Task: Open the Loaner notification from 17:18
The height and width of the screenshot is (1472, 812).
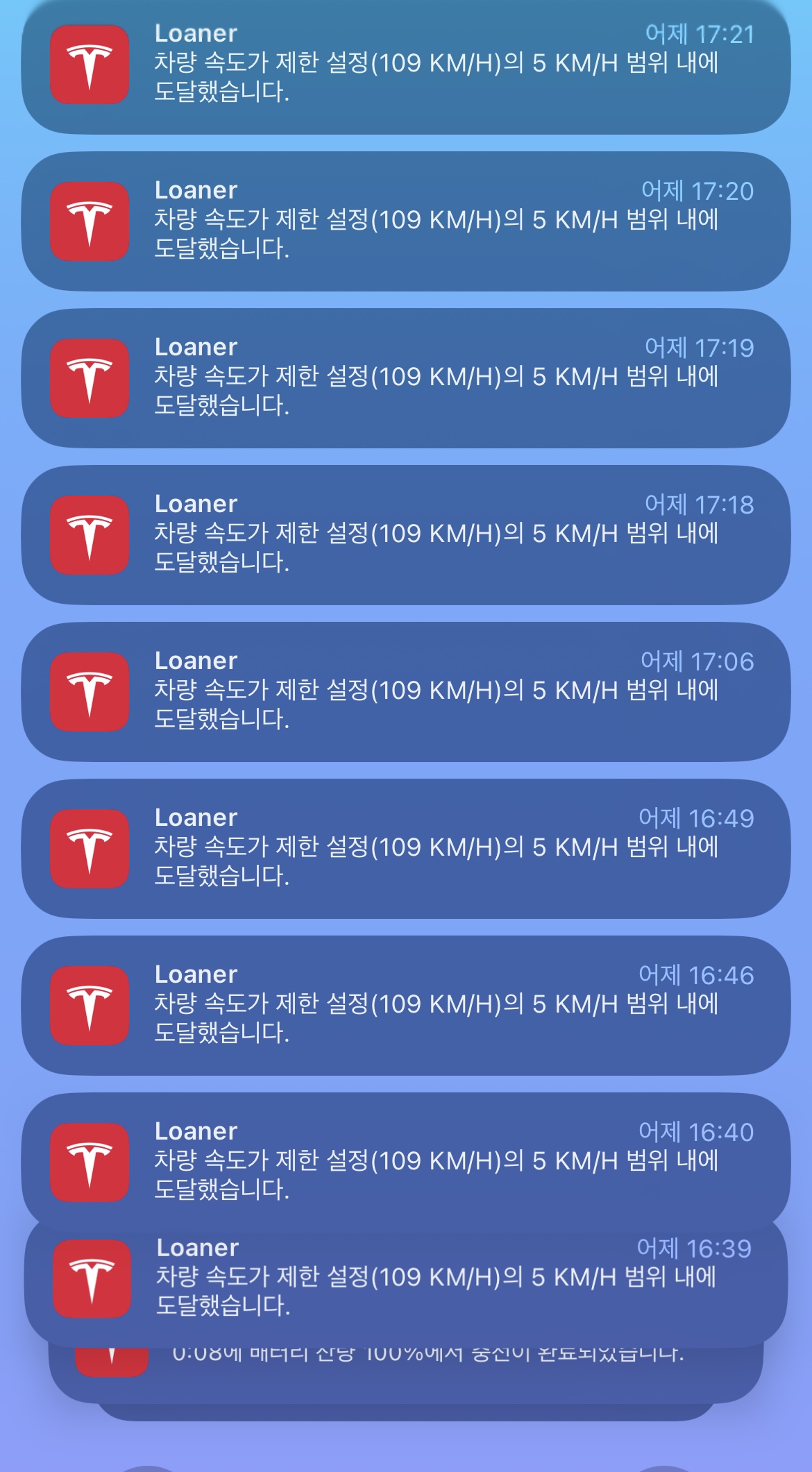Action: [406, 535]
